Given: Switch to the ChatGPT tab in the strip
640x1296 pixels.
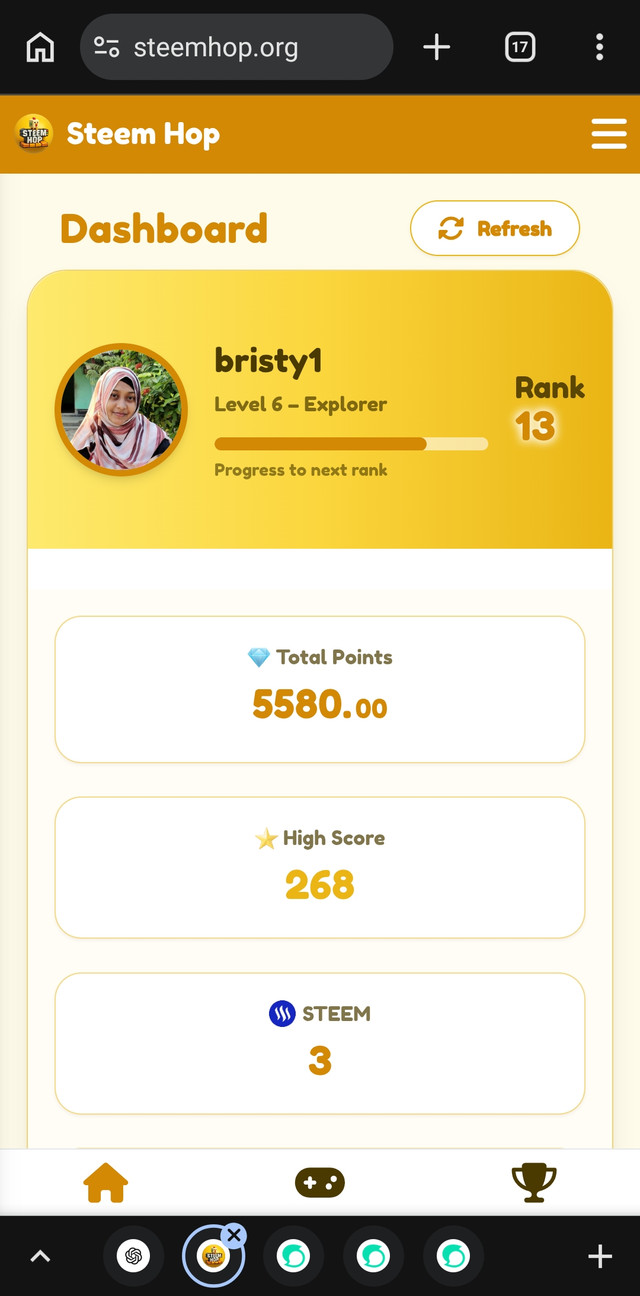Looking at the screenshot, I should (133, 1256).
